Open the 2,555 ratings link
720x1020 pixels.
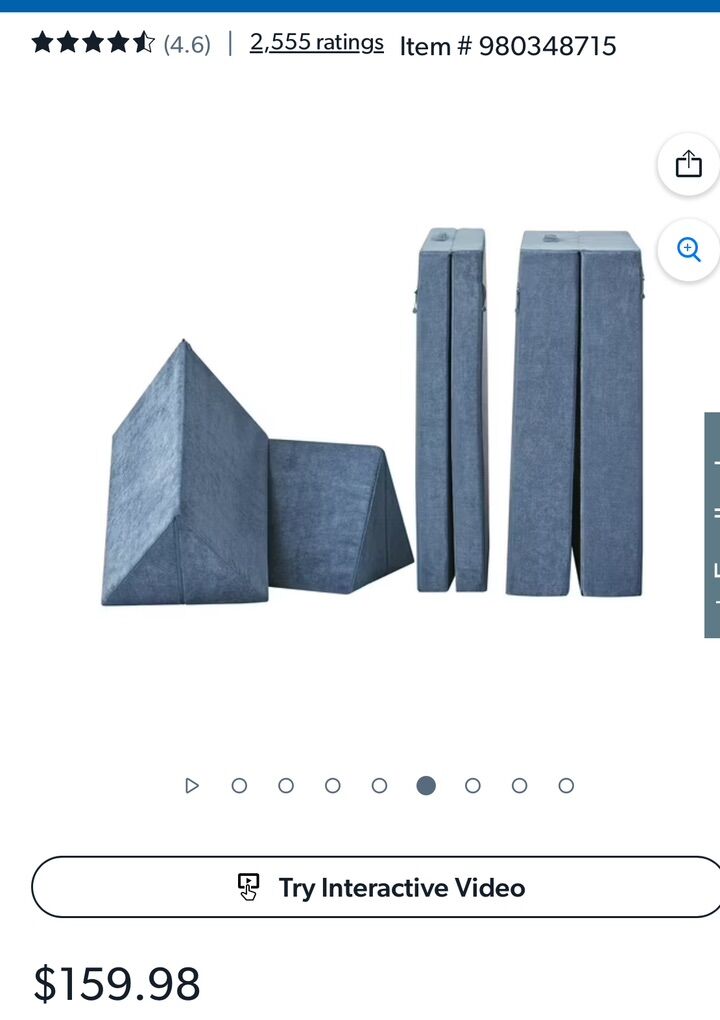pyautogui.click(x=316, y=43)
